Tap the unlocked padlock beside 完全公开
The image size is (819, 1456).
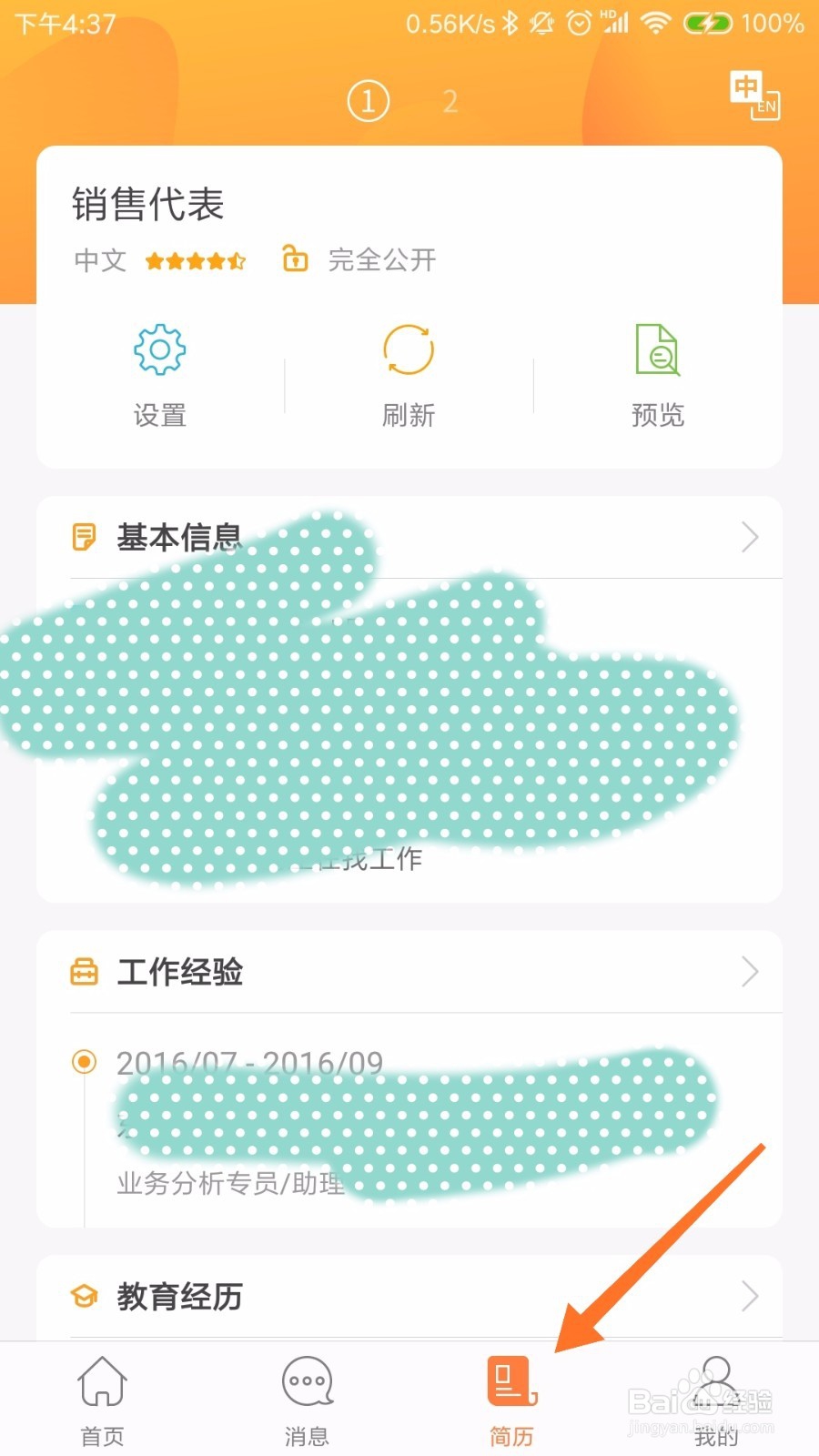click(x=296, y=259)
